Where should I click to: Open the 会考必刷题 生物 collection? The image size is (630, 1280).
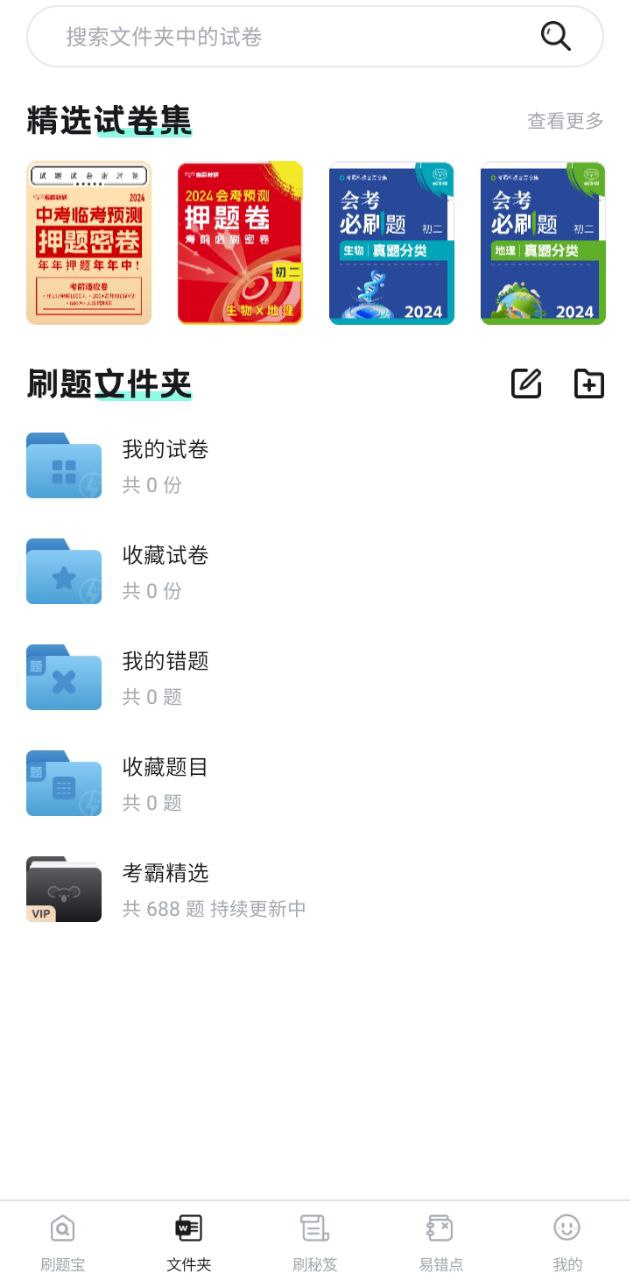[x=392, y=243]
